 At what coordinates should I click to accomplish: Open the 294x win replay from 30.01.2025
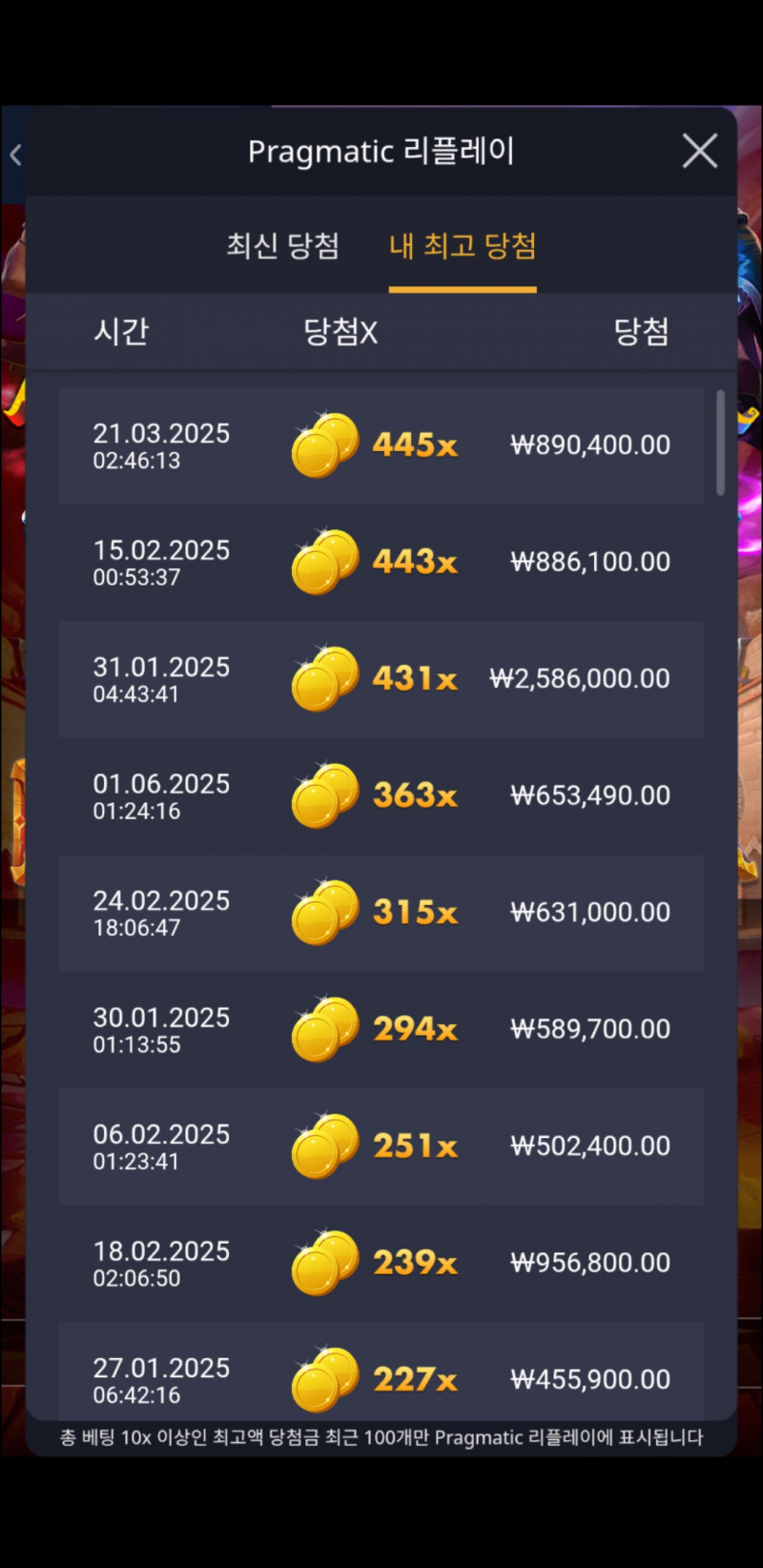[381, 1029]
